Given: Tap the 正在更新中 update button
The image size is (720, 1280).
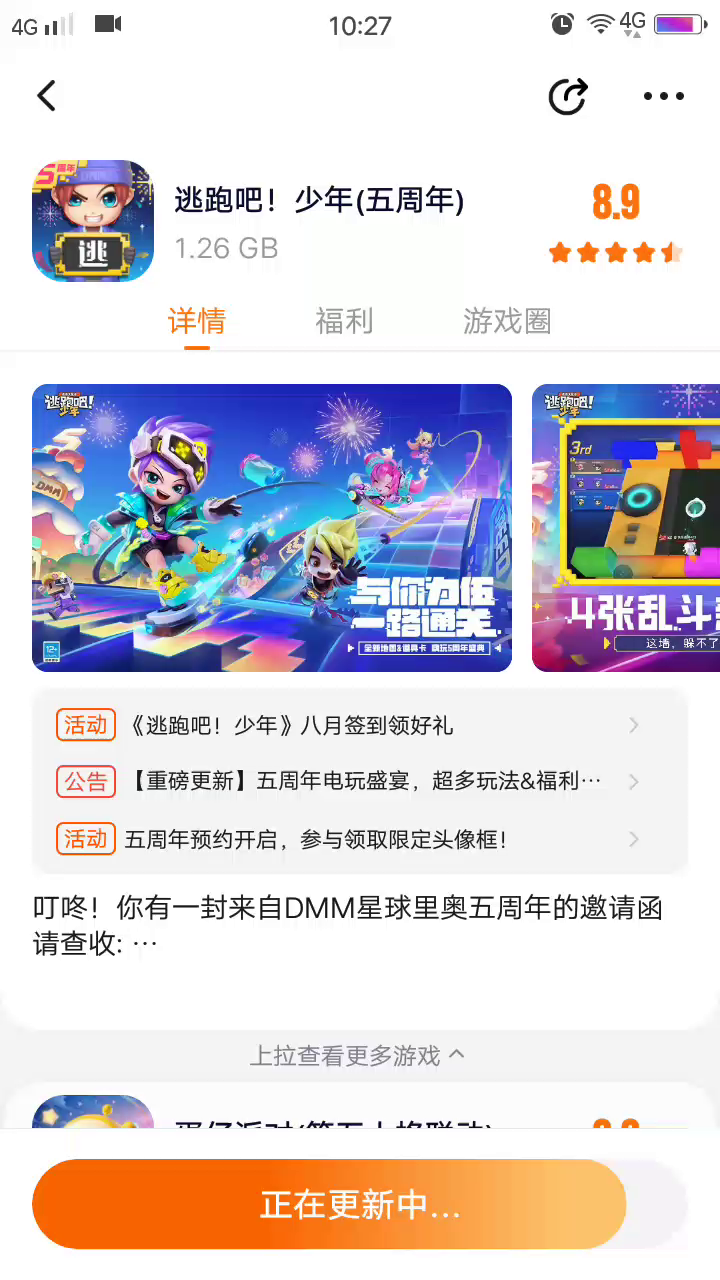Looking at the screenshot, I should pyautogui.click(x=330, y=1204).
